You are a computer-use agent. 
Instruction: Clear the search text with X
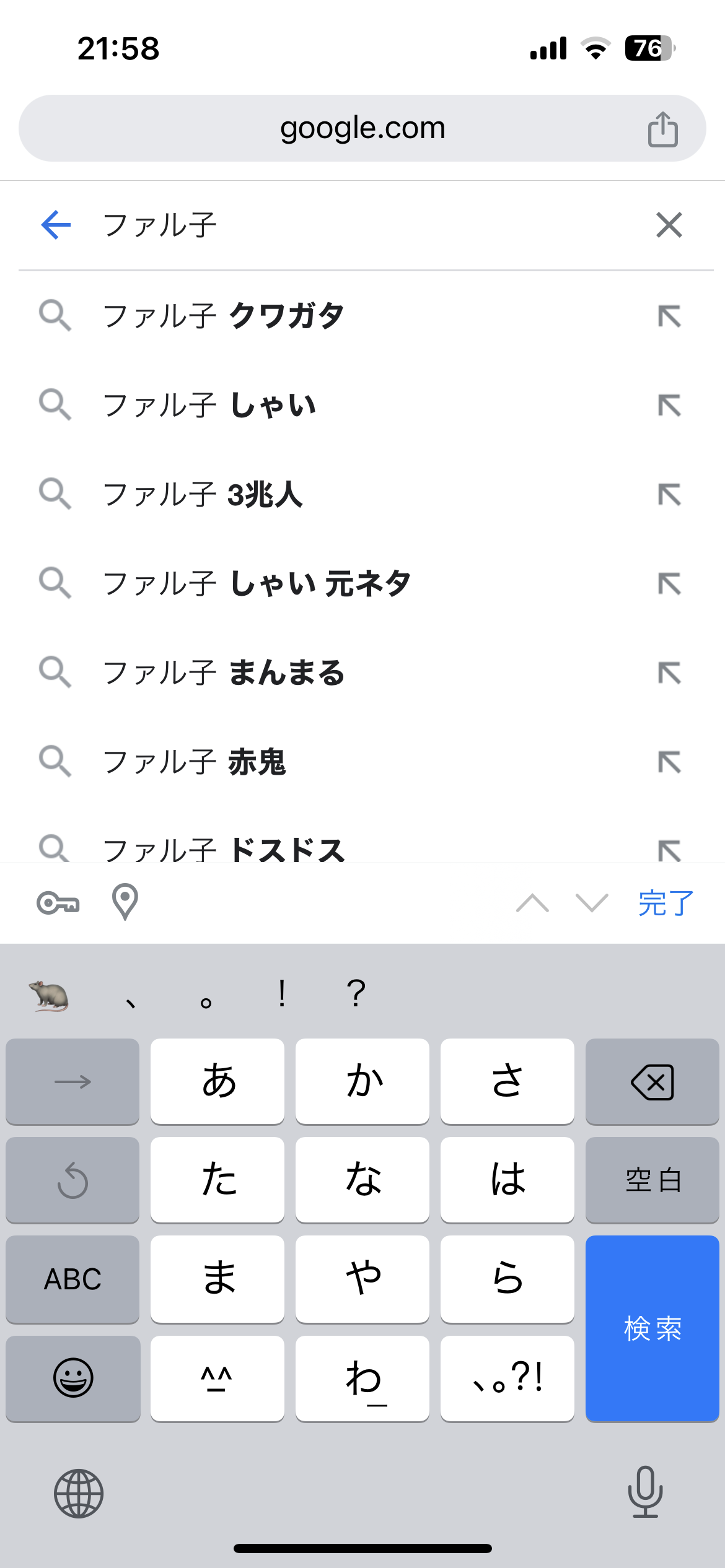[669, 225]
